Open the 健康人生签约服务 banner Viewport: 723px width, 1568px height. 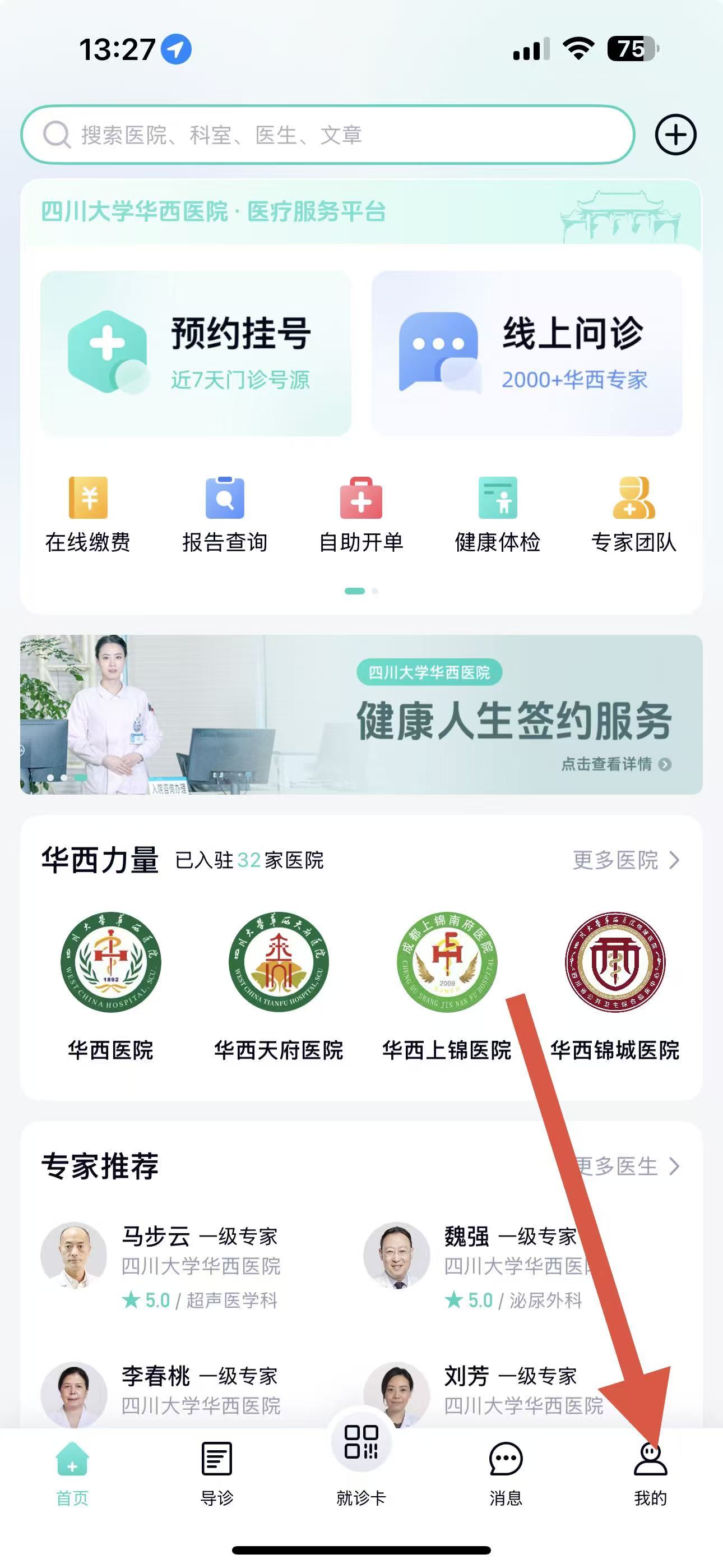(361, 714)
